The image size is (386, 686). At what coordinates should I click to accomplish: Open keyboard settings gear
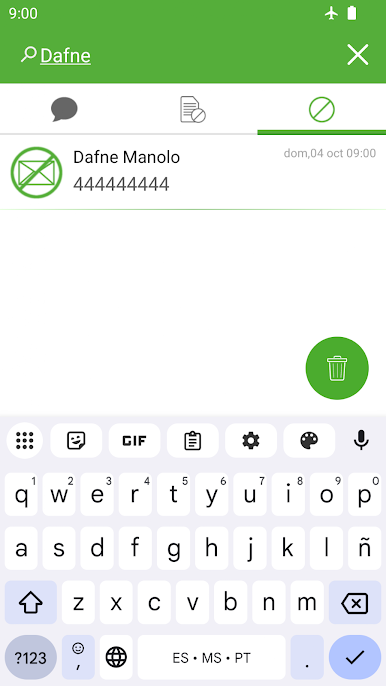pos(251,441)
